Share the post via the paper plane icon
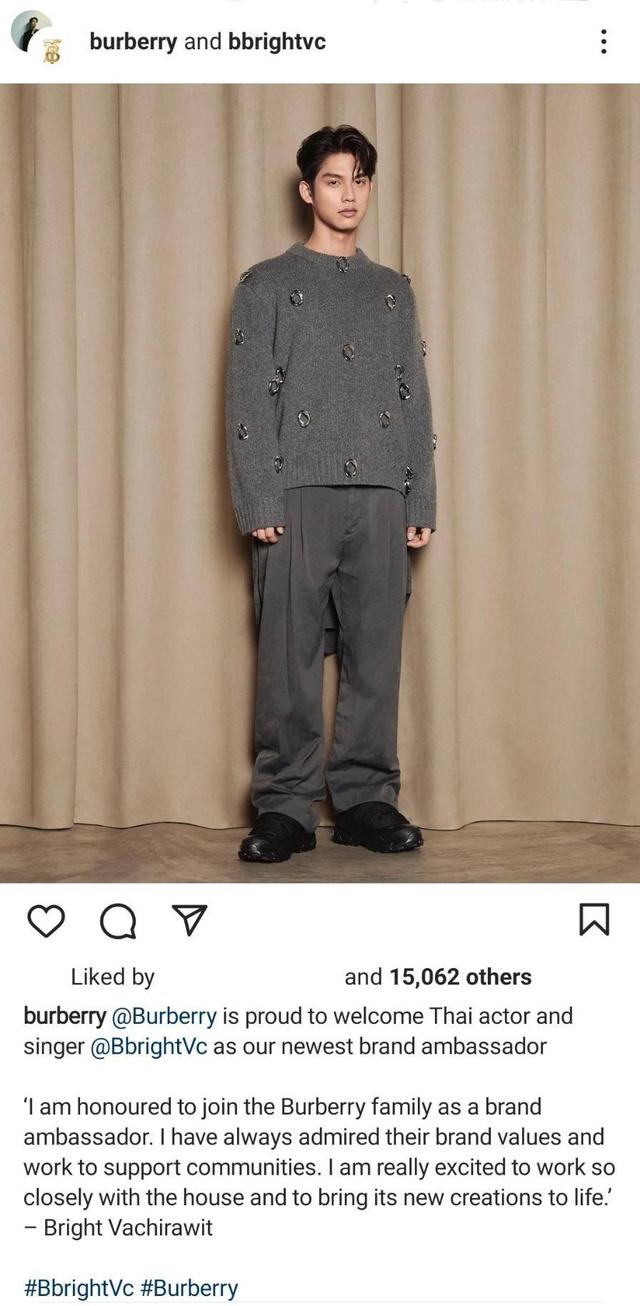The image size is (640, 1306). point(189,921)
